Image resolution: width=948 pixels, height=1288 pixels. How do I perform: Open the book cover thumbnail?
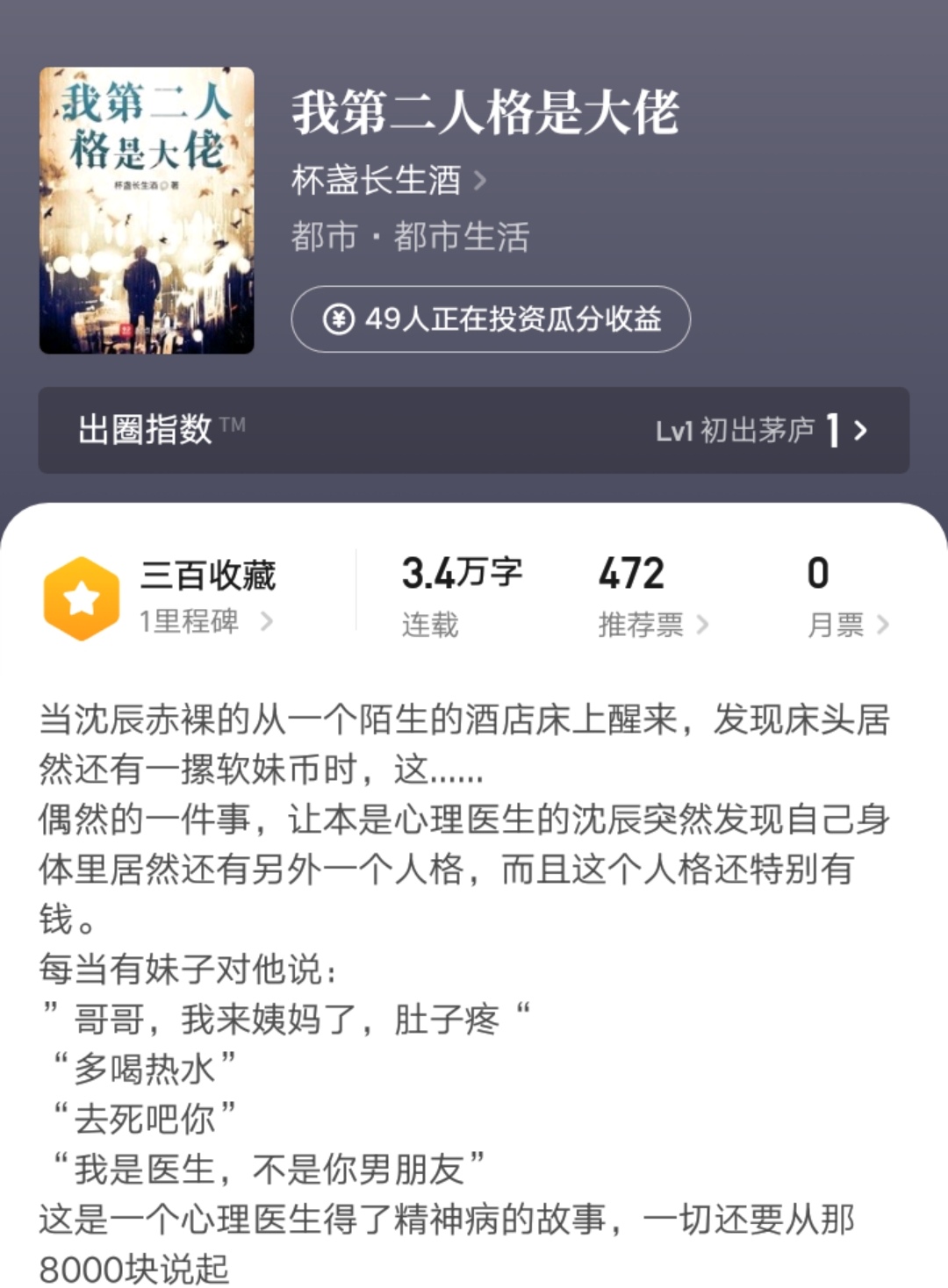145,206
